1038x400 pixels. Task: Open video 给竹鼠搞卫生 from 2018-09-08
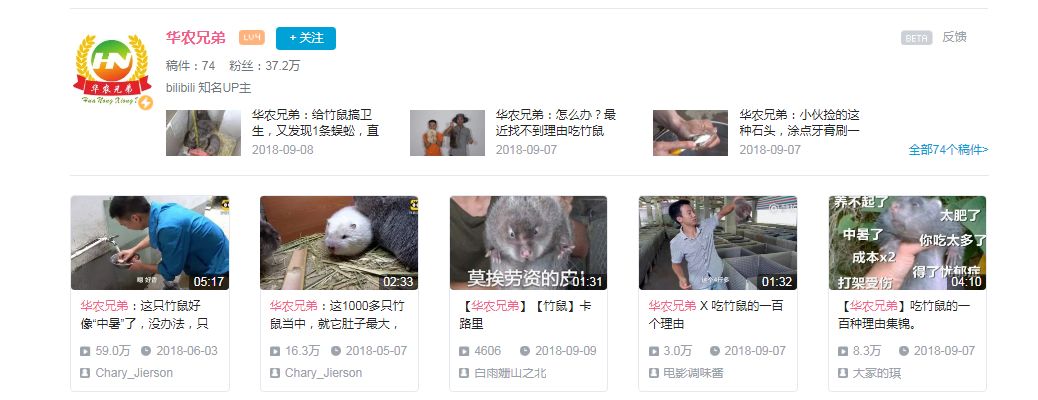tap(315, 122)
